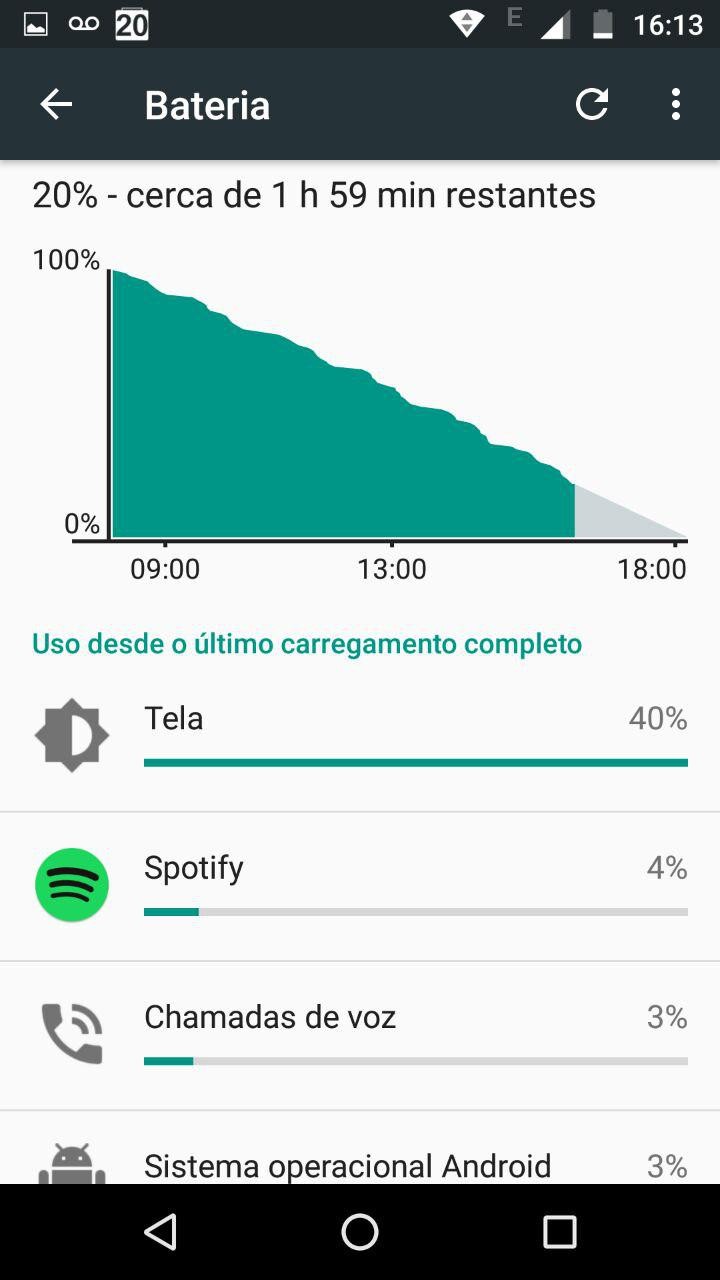Select the Chamadas de voz row
The width and height of the screenshot is (720, 1280).
point(360,1035)
